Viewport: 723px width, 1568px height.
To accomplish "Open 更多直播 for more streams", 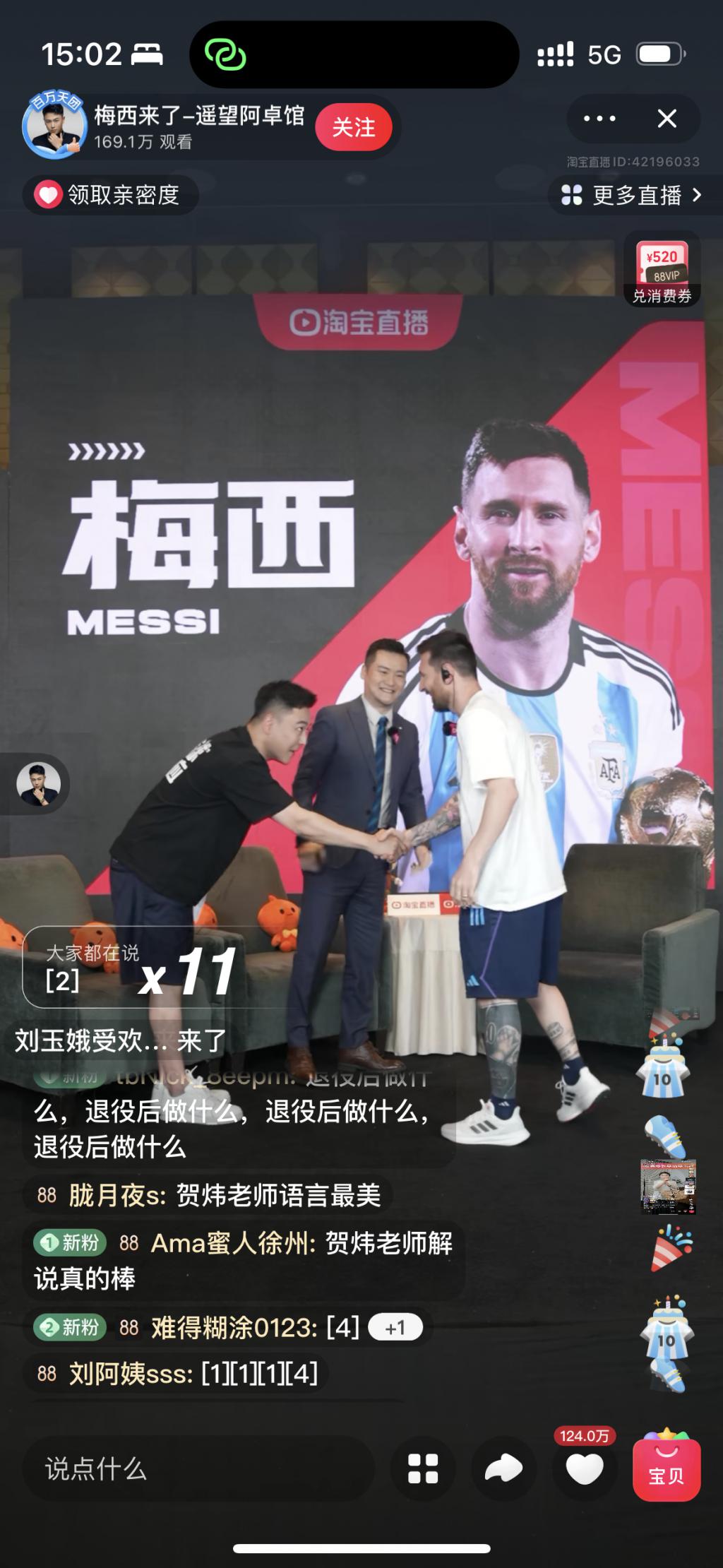I will click(x=631, y=195).
